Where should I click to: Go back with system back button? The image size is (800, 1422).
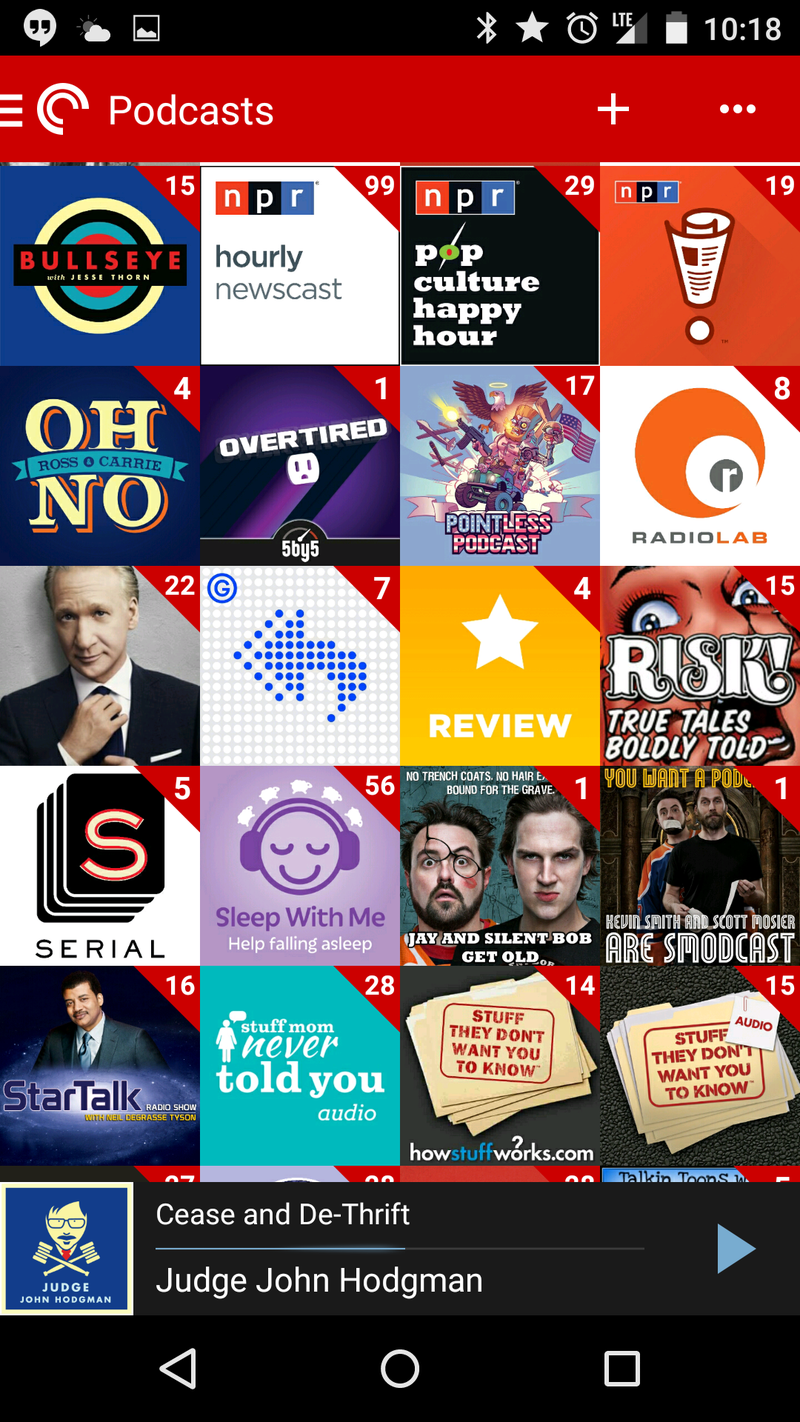[x=179, y=1368]
